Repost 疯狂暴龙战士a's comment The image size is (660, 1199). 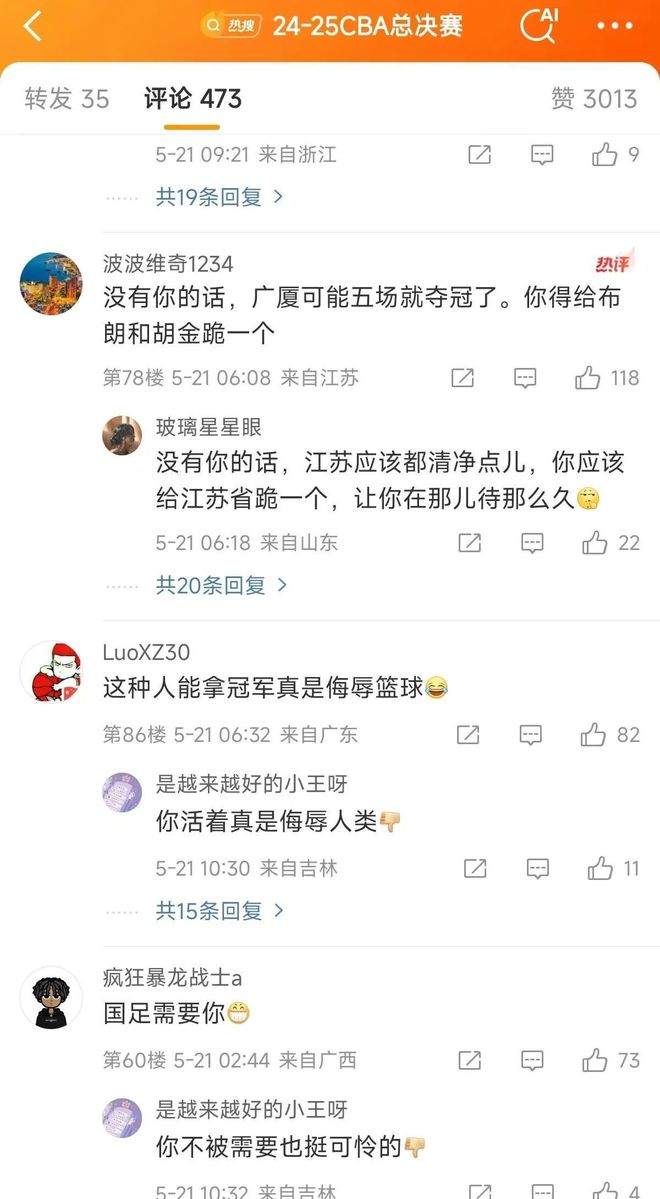click(468, 1060)
